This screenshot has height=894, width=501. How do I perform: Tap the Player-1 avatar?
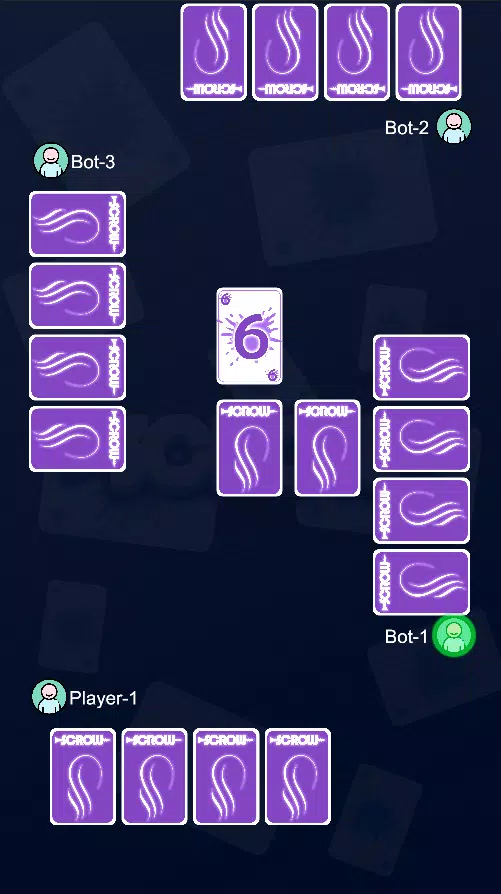pos(49,697)
